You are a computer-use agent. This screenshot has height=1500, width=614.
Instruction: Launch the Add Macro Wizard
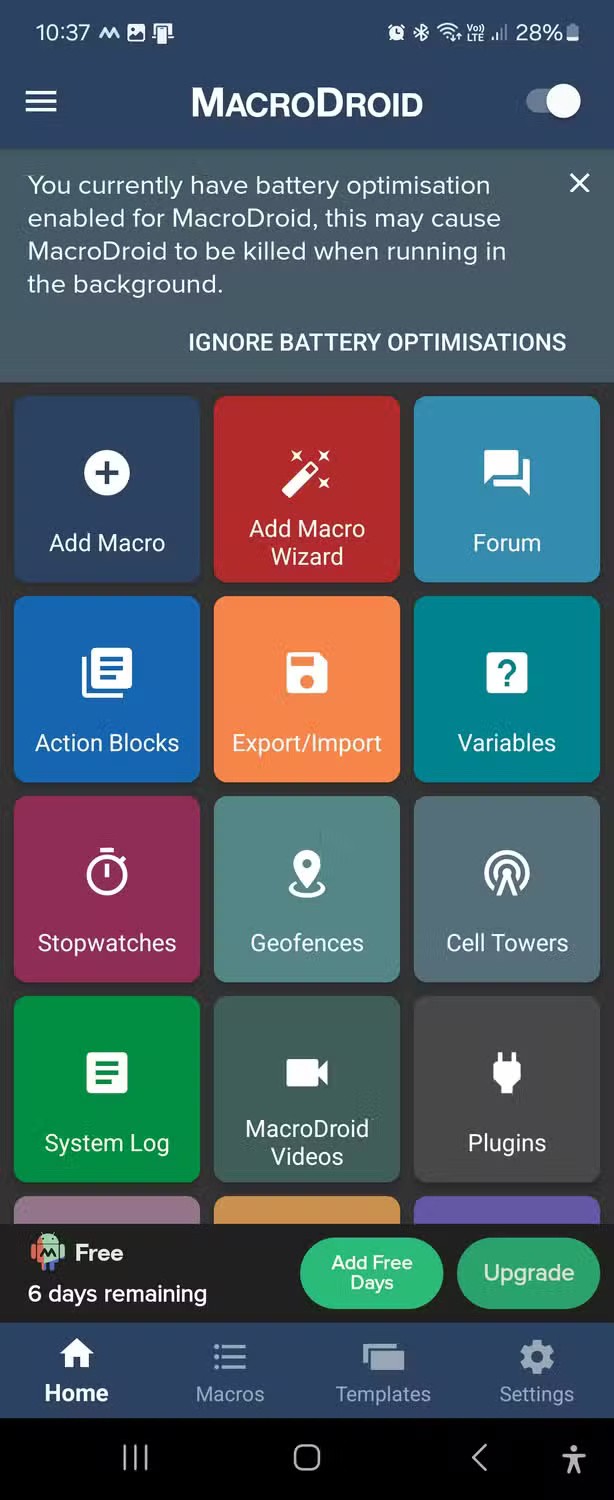click(307, 489)
